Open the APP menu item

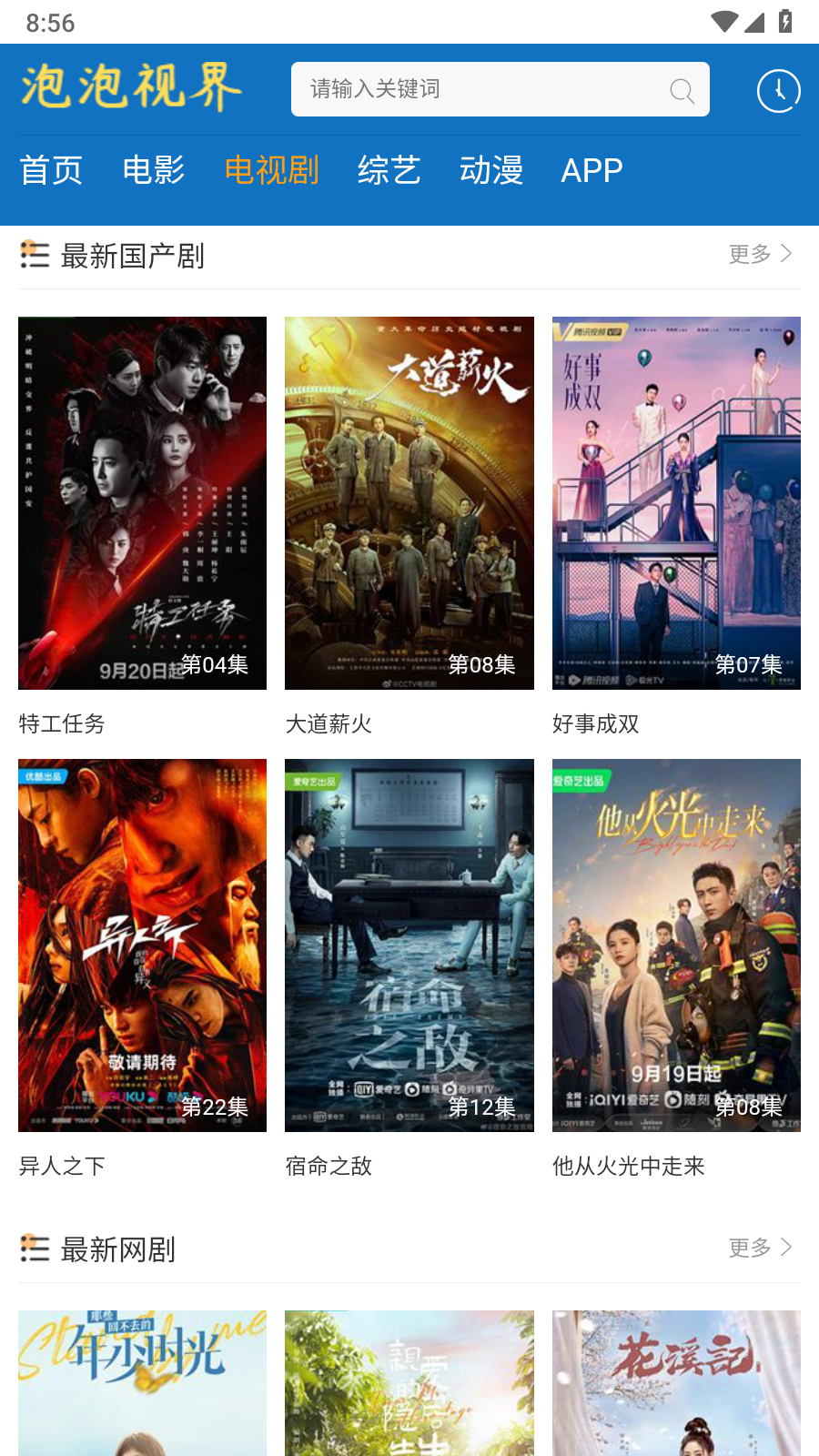(592, 169)
